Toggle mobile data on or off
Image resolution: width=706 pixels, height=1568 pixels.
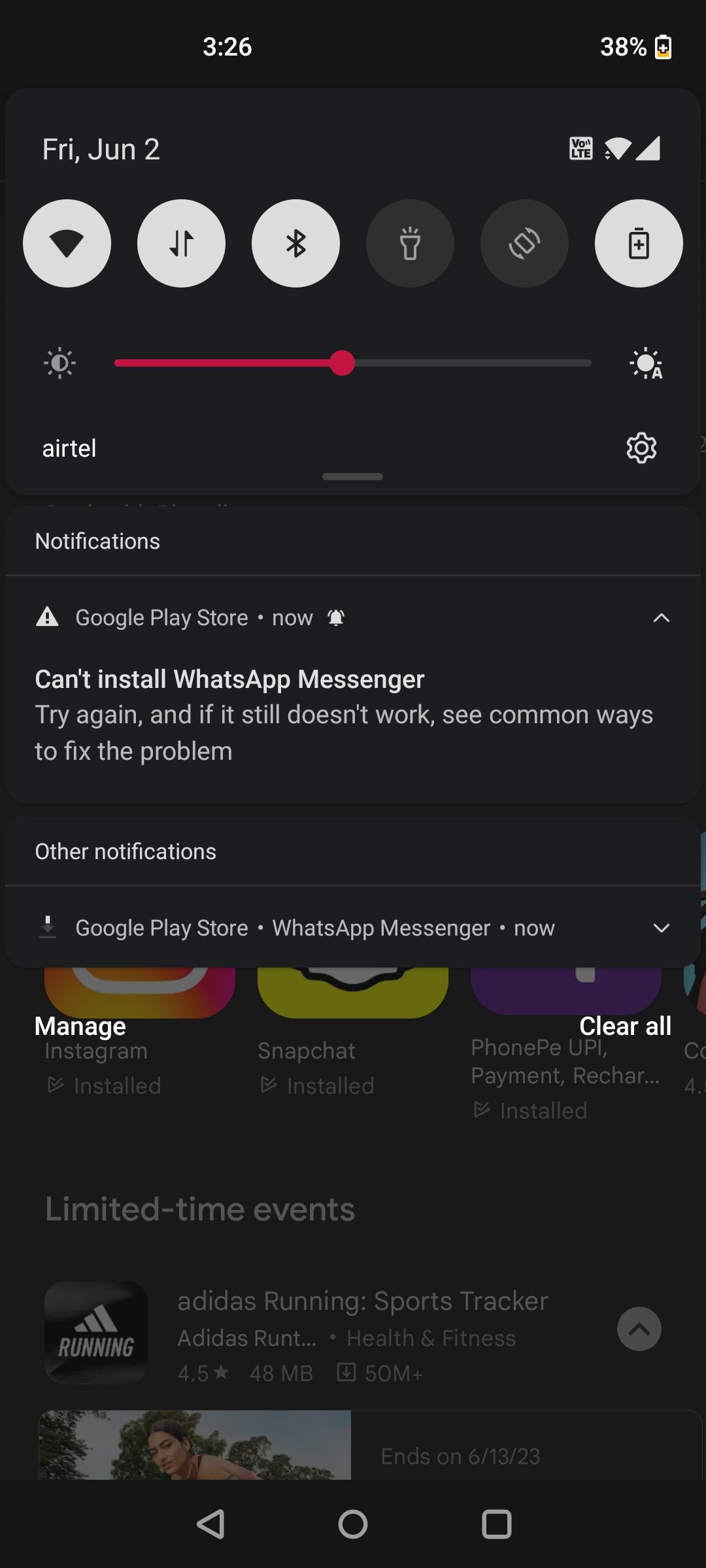pos(181,242)
